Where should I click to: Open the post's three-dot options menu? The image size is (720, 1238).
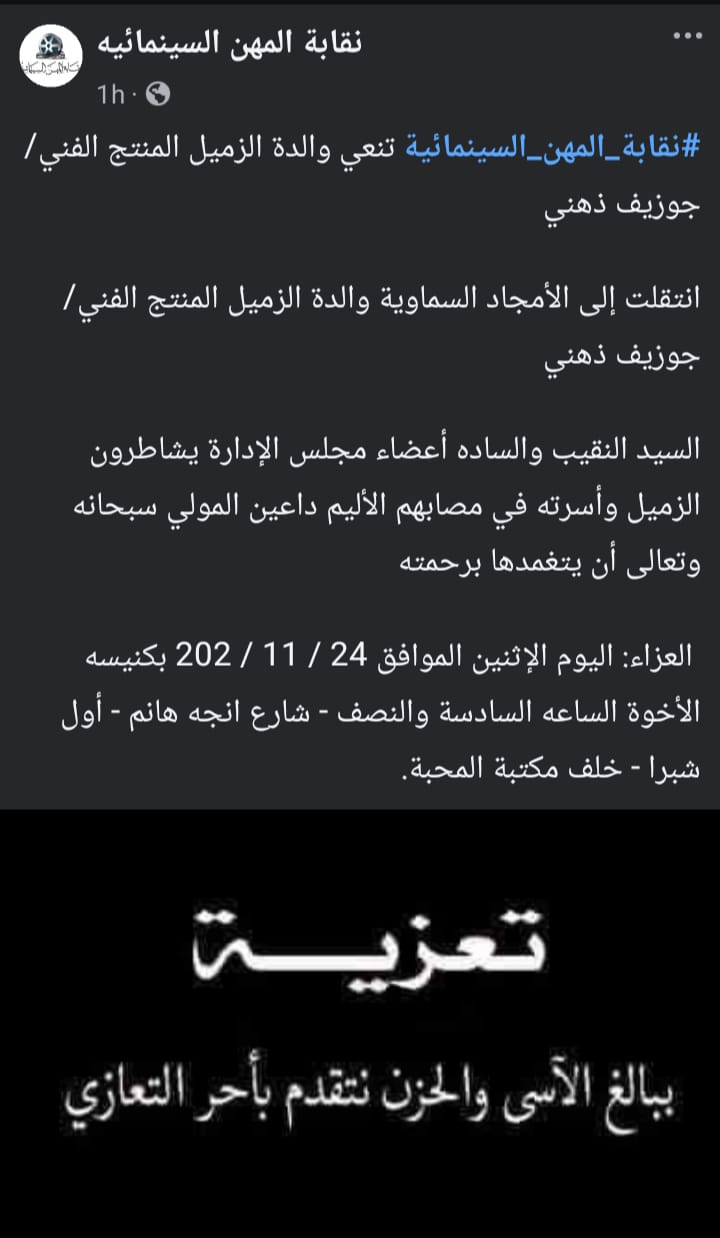coord(688,36)
